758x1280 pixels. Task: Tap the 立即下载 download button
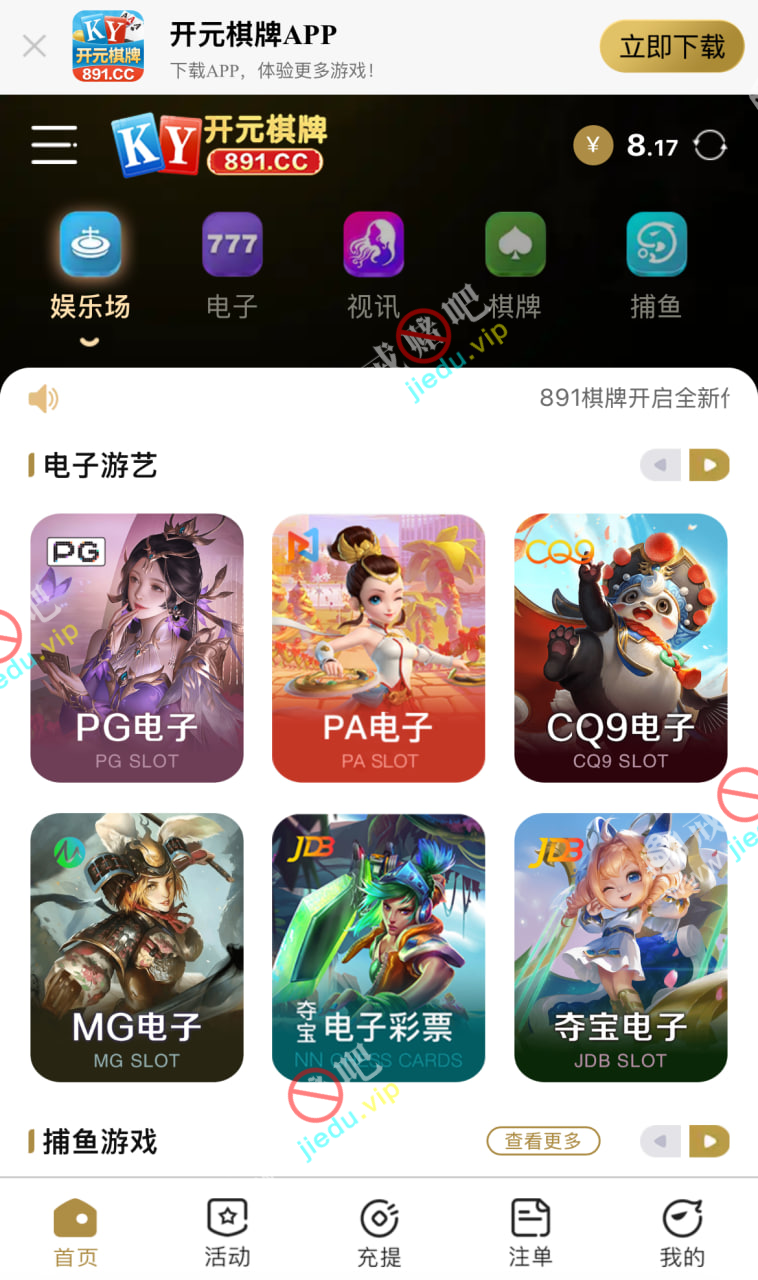(x=671, y=46)
